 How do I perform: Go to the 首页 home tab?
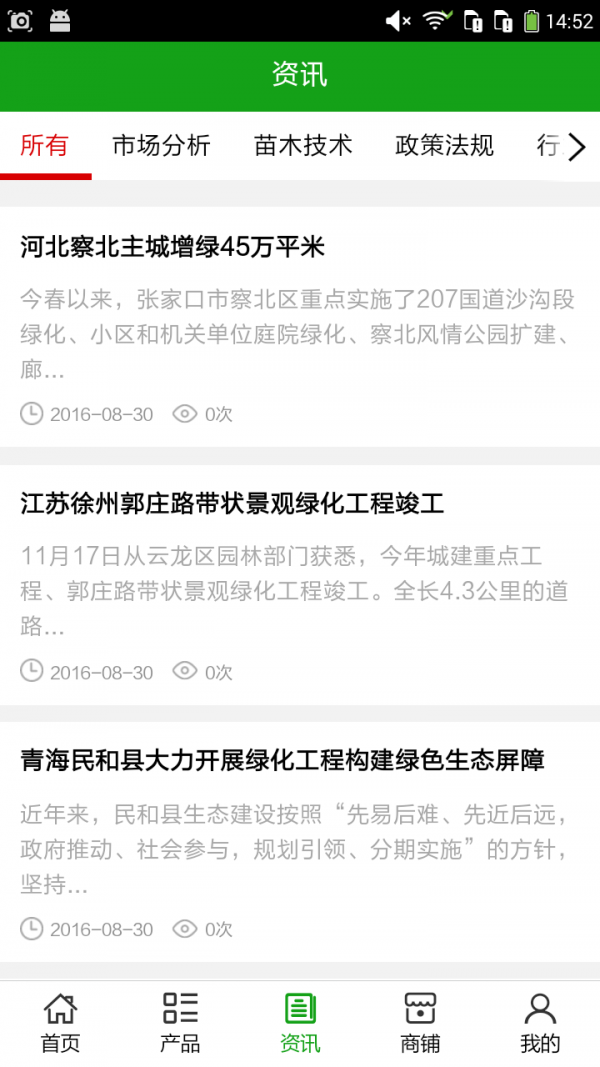[x=60, y=1022]
